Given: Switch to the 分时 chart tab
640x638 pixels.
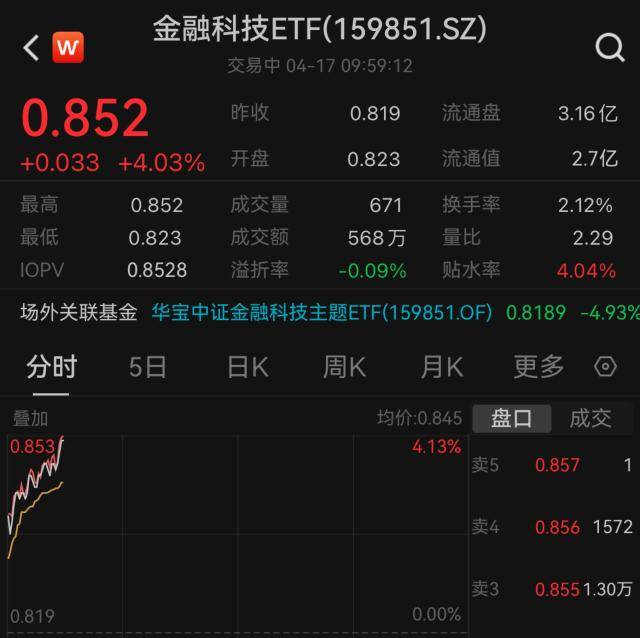Looking at the screenshot, I should (51, 367).
